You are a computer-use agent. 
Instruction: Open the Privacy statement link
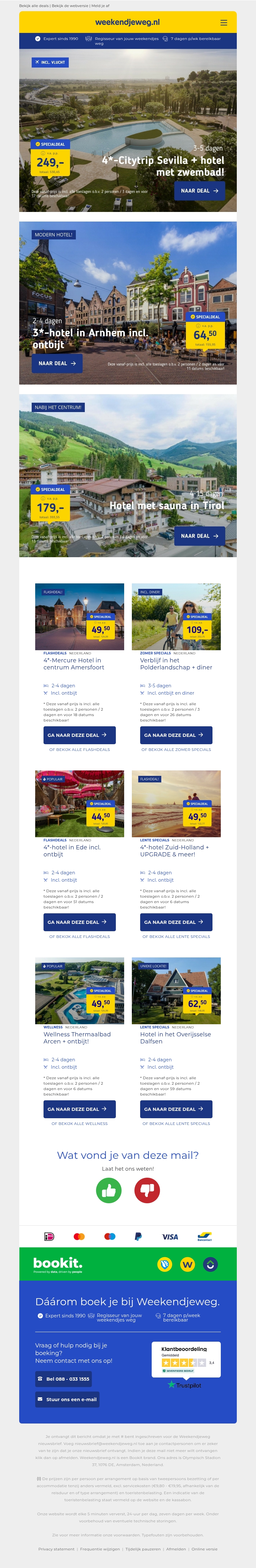[x=56, y=1548]
